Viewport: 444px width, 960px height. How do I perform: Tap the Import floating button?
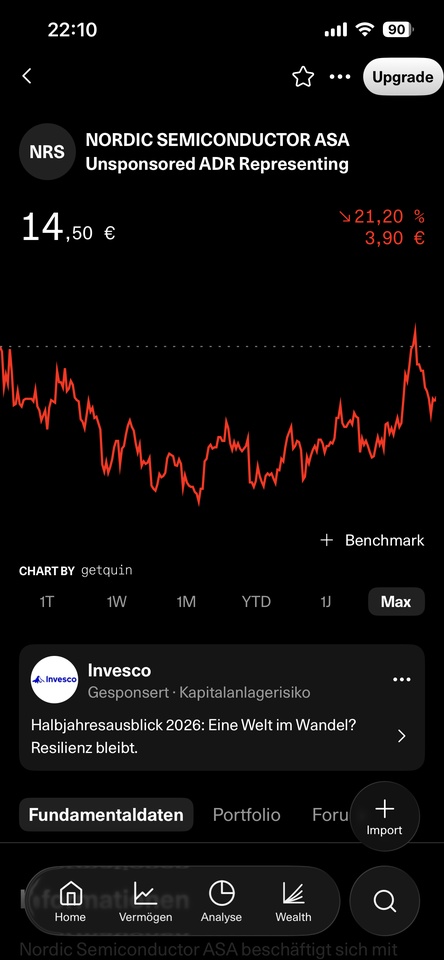(x=385, y=817)
